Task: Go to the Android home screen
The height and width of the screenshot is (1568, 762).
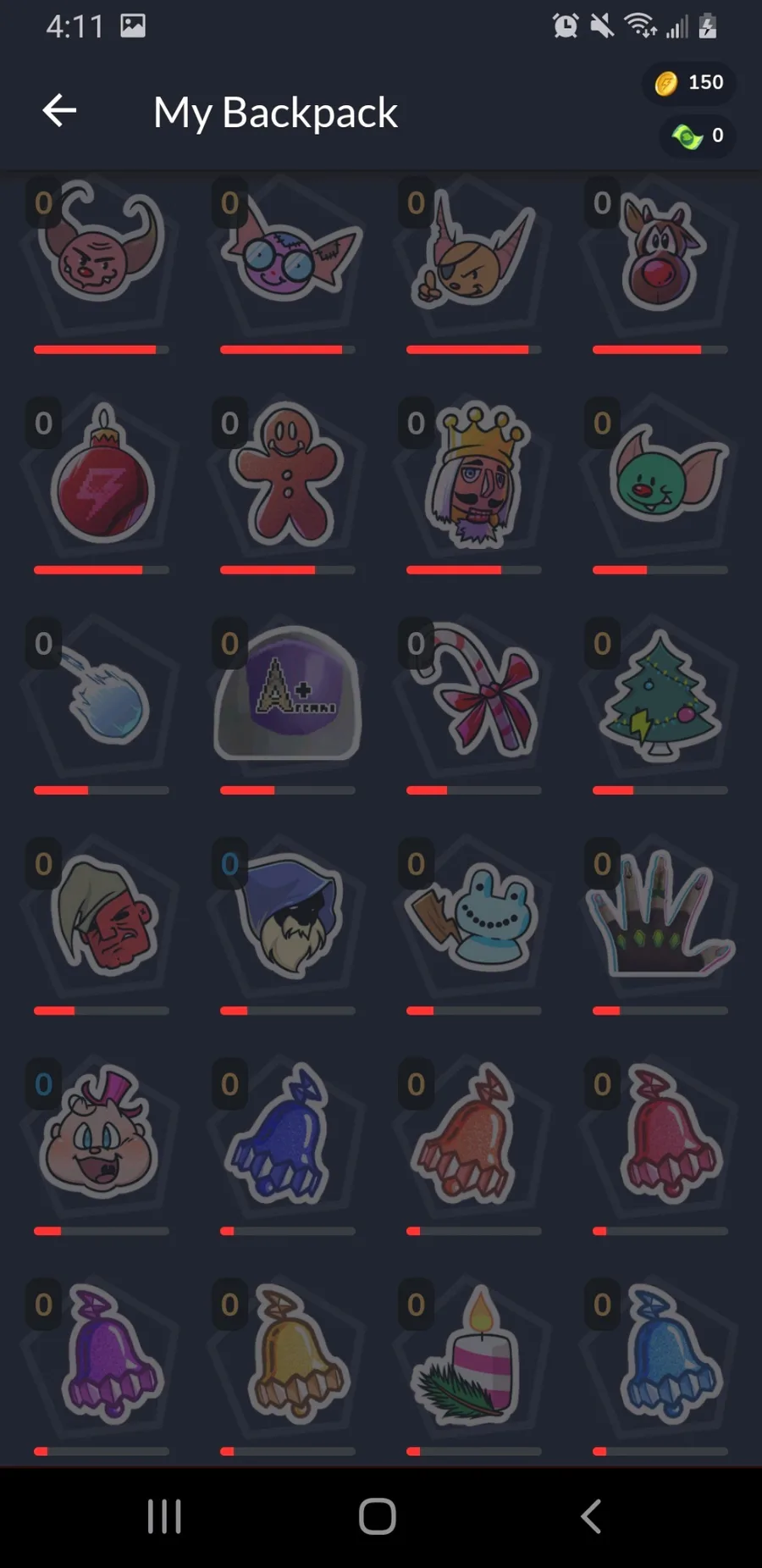Action: click(378, 1516)
